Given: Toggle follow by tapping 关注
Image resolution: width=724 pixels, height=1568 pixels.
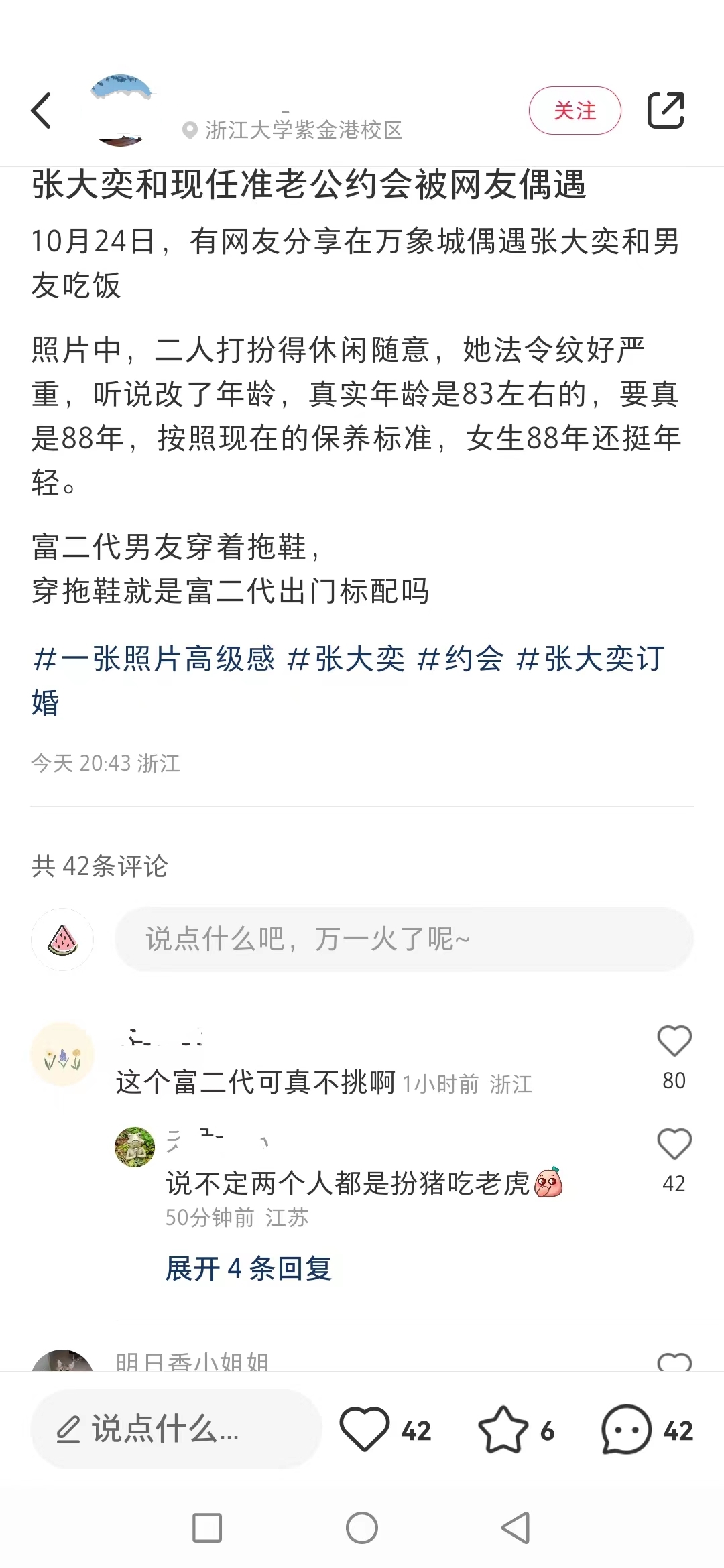Looking at the screenshot, I should pyautogui.click(x=575, y=110).
